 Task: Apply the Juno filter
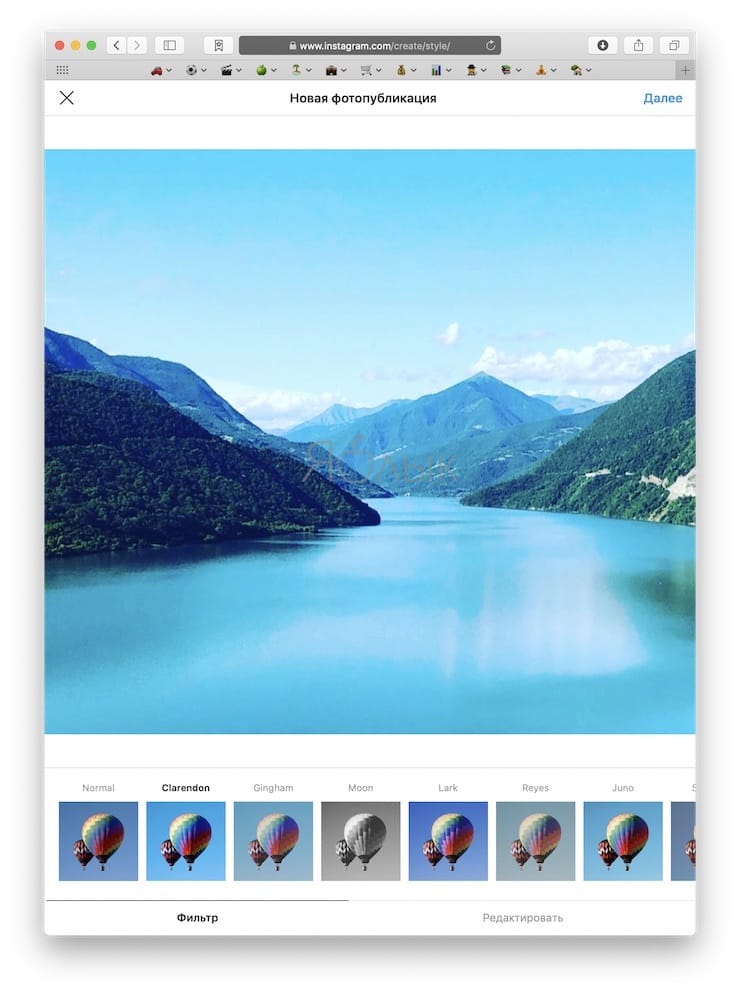pyautogui.click(x=622, y=840)
